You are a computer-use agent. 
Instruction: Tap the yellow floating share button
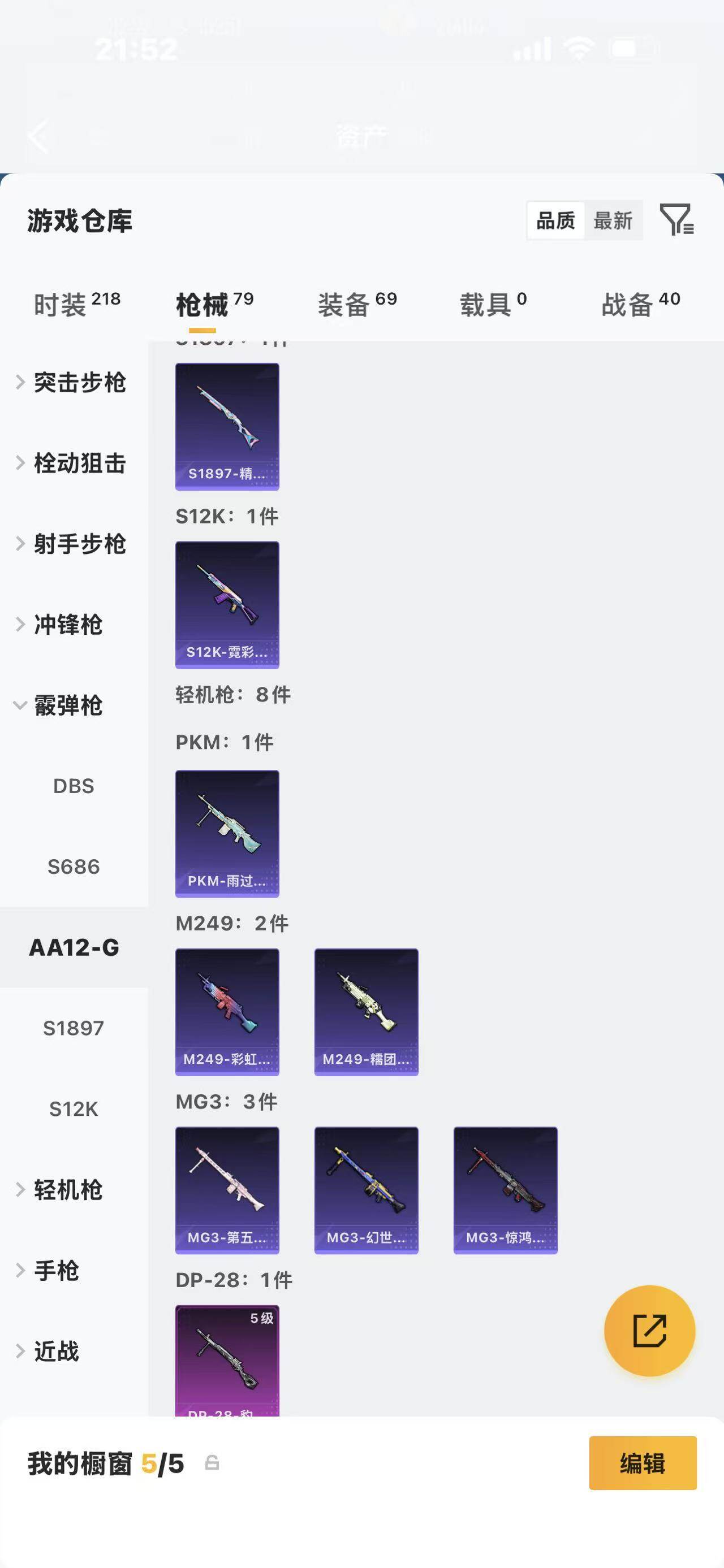pos(649,1330)
